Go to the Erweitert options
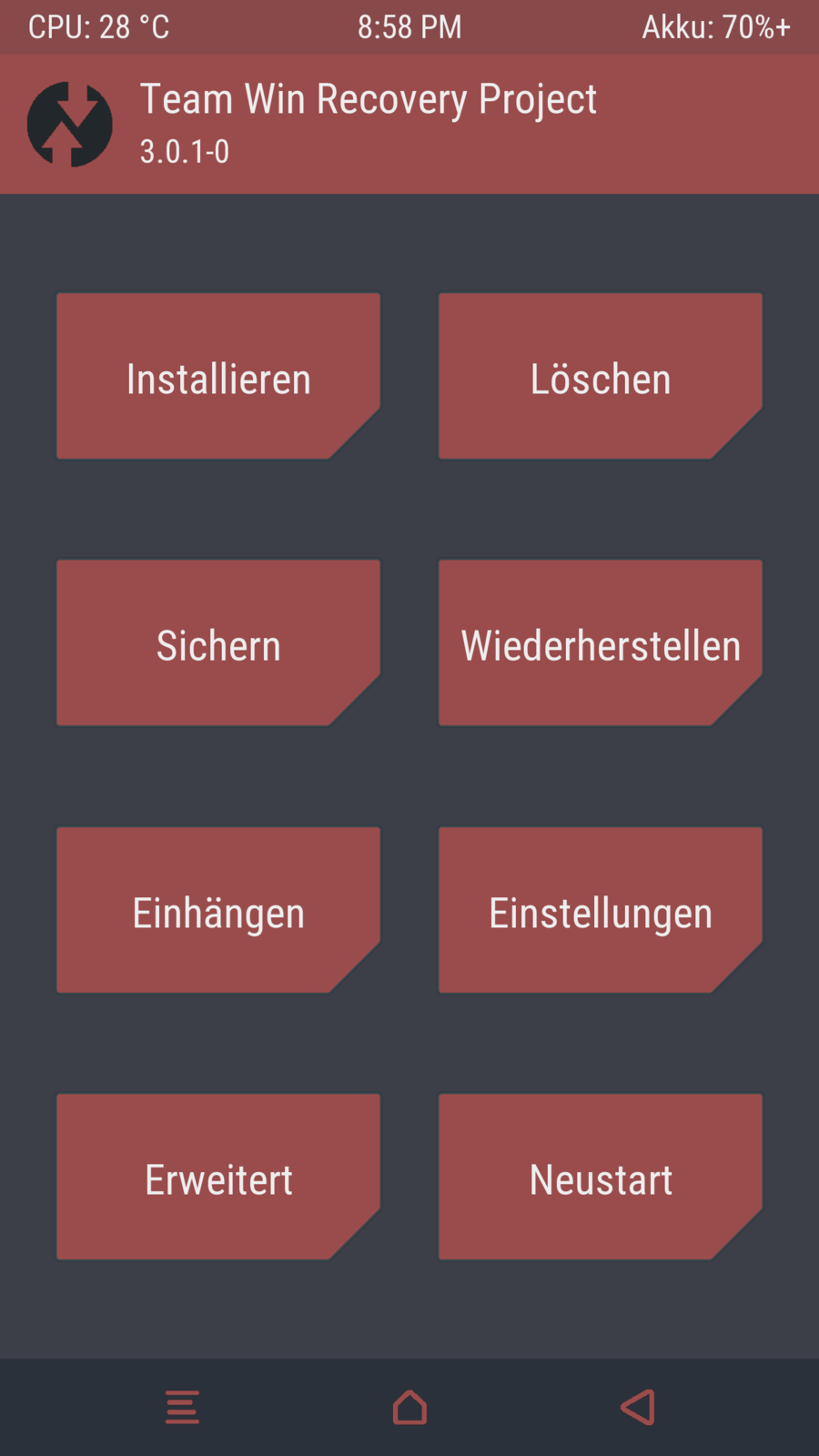Viewport: 819px width, 1456px height. 218,1178
